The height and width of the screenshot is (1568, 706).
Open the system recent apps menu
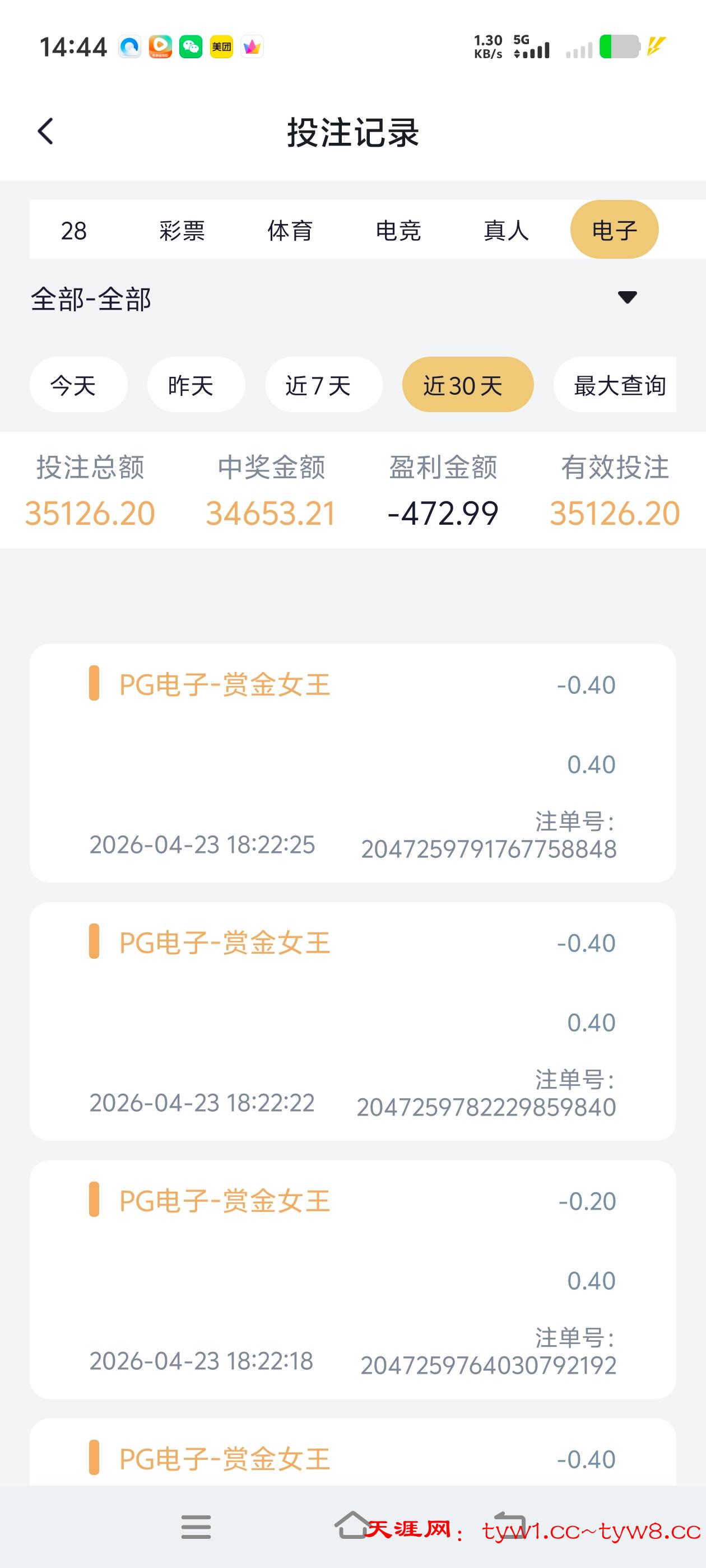click(x=196, y=1527)
